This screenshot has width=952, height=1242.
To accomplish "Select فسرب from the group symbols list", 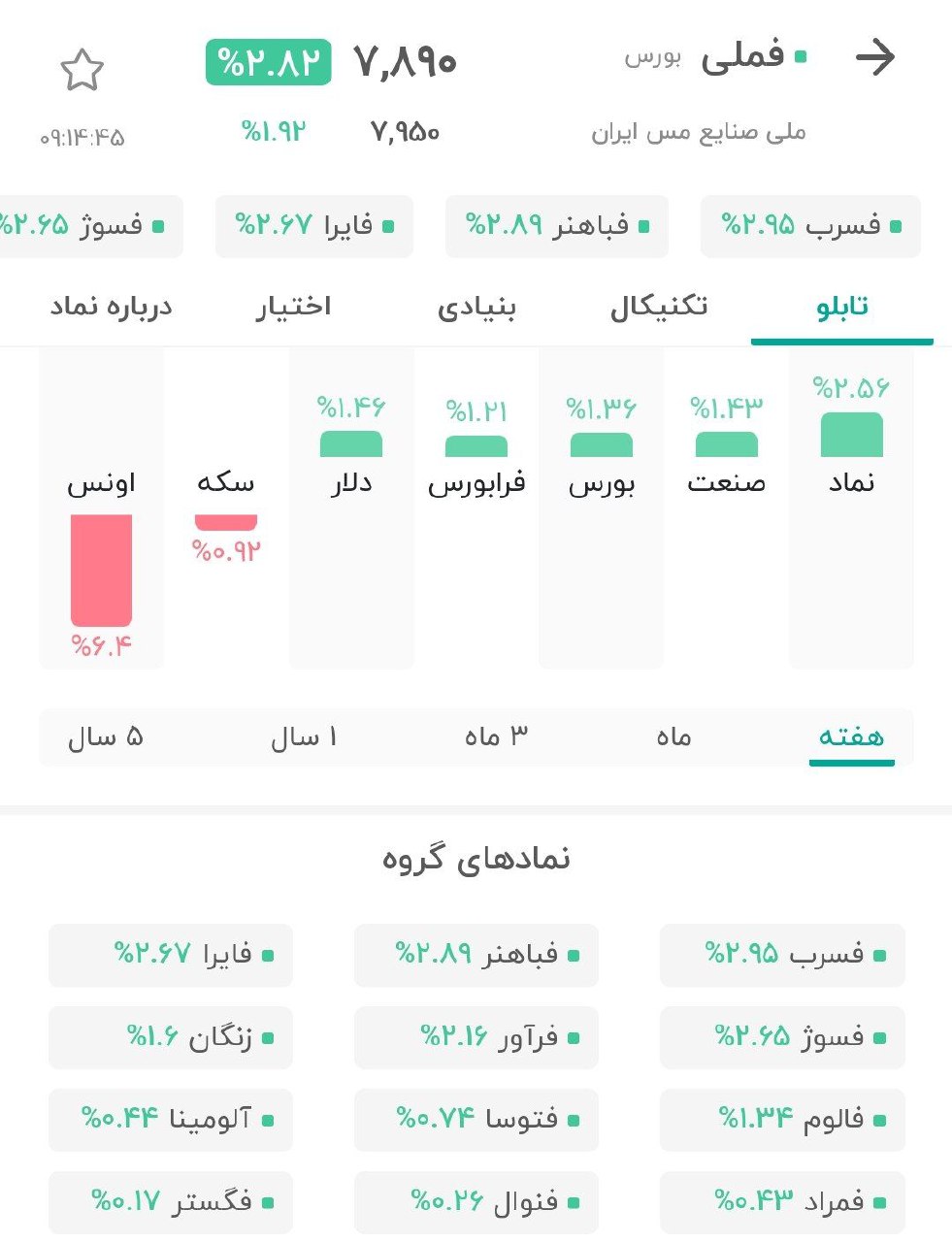I will [782, 955].
